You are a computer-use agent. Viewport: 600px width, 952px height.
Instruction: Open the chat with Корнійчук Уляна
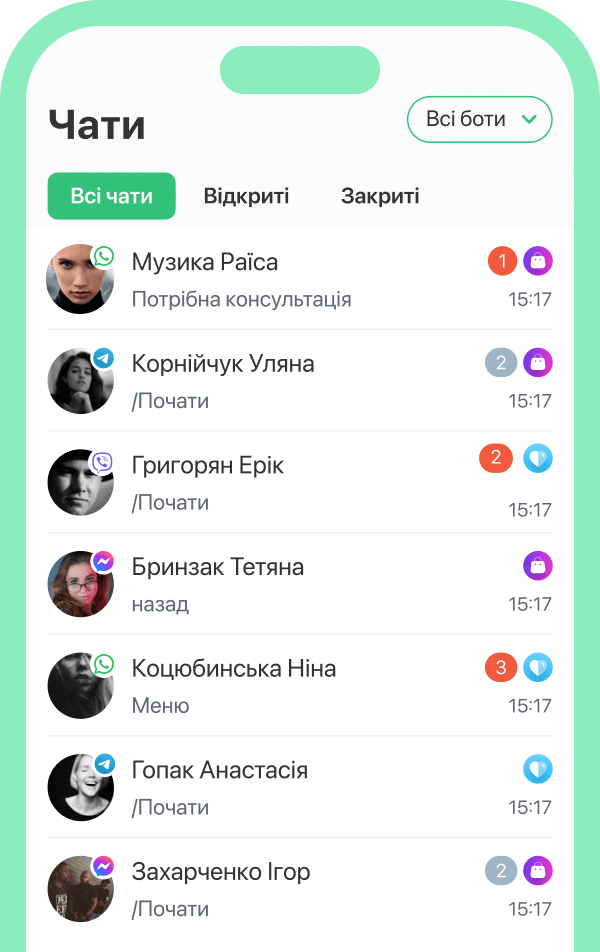coord(300,381)
